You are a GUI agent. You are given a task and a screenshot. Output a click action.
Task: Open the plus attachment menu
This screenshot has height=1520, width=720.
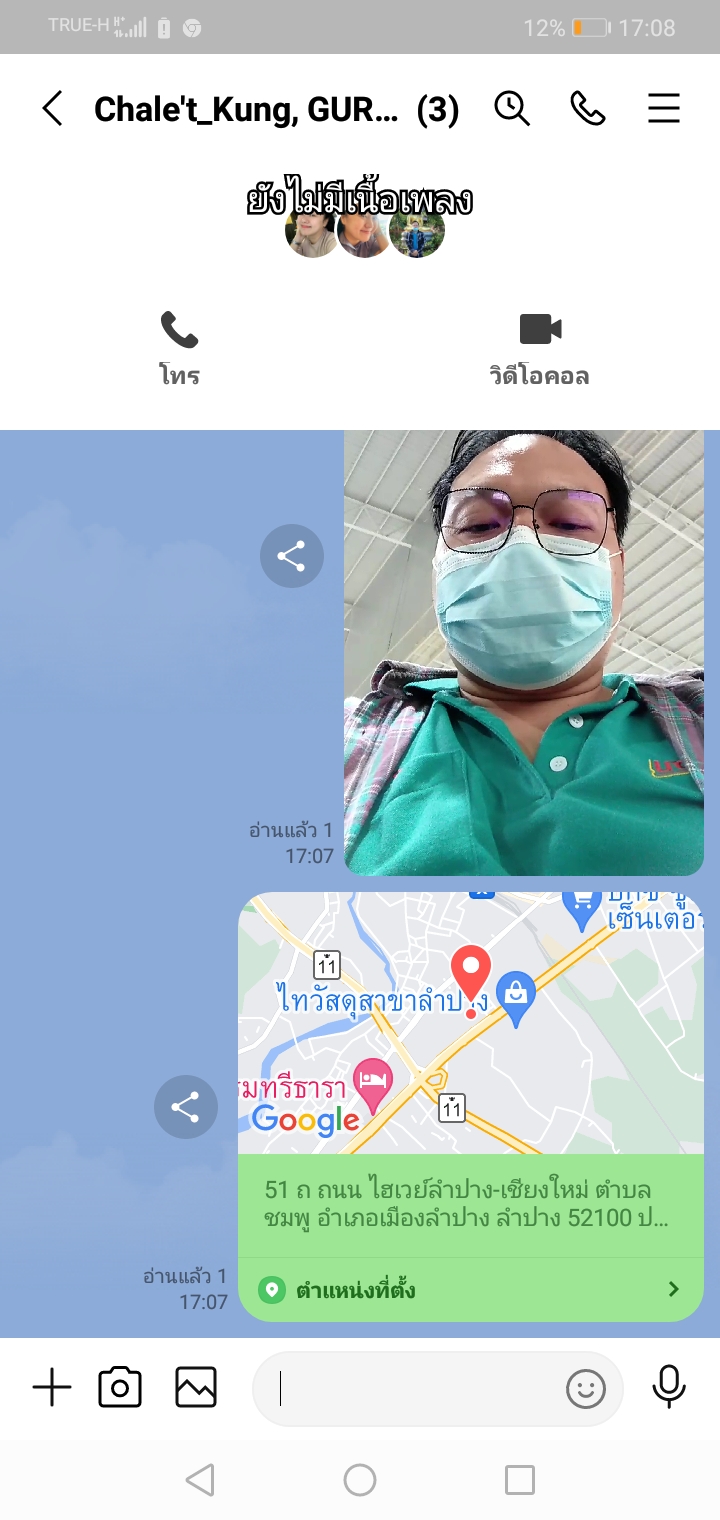coord(52,1388)
